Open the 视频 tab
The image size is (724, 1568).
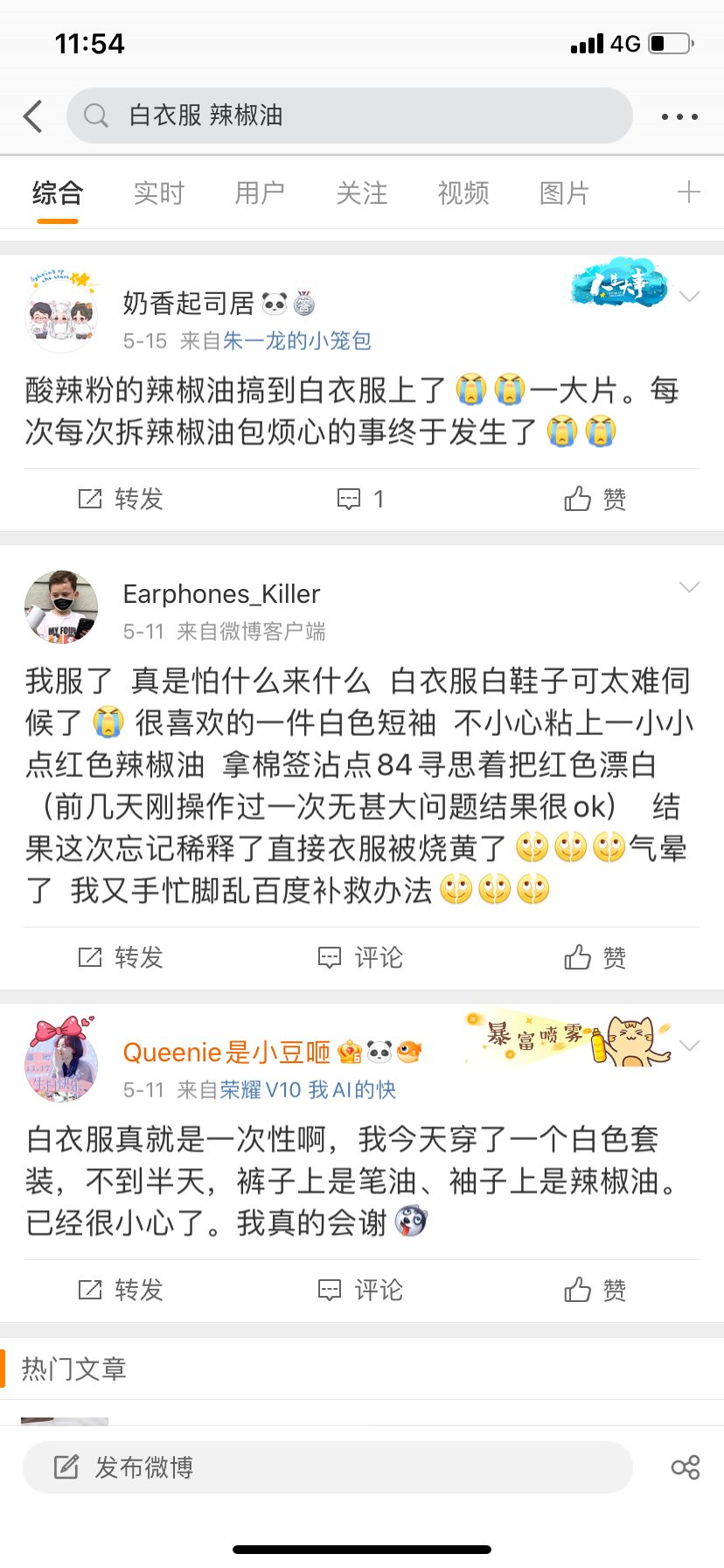[x=463, y=192]
